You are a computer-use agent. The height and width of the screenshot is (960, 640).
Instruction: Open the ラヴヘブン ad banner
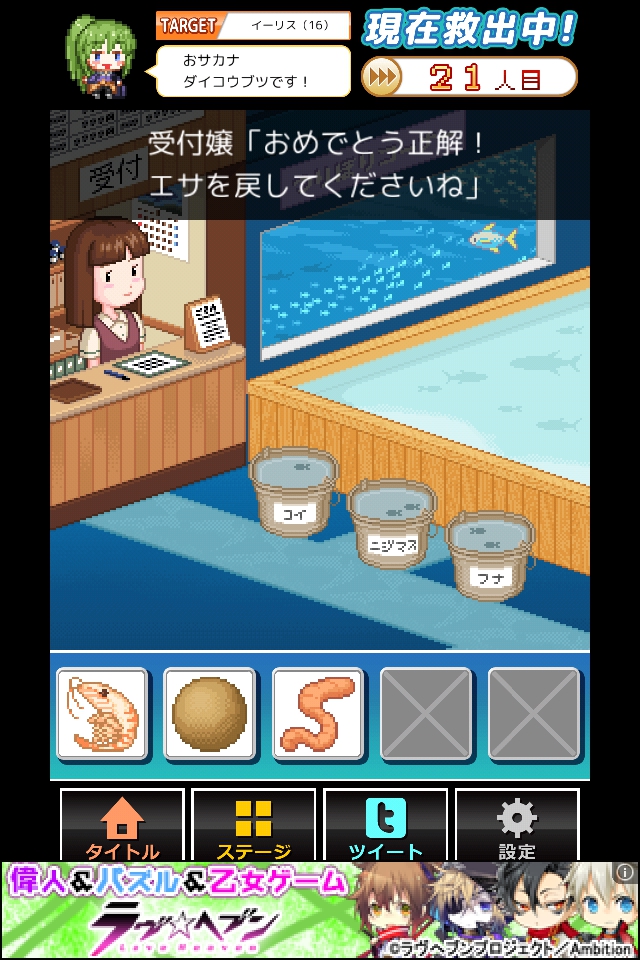(x=300, y=912)
